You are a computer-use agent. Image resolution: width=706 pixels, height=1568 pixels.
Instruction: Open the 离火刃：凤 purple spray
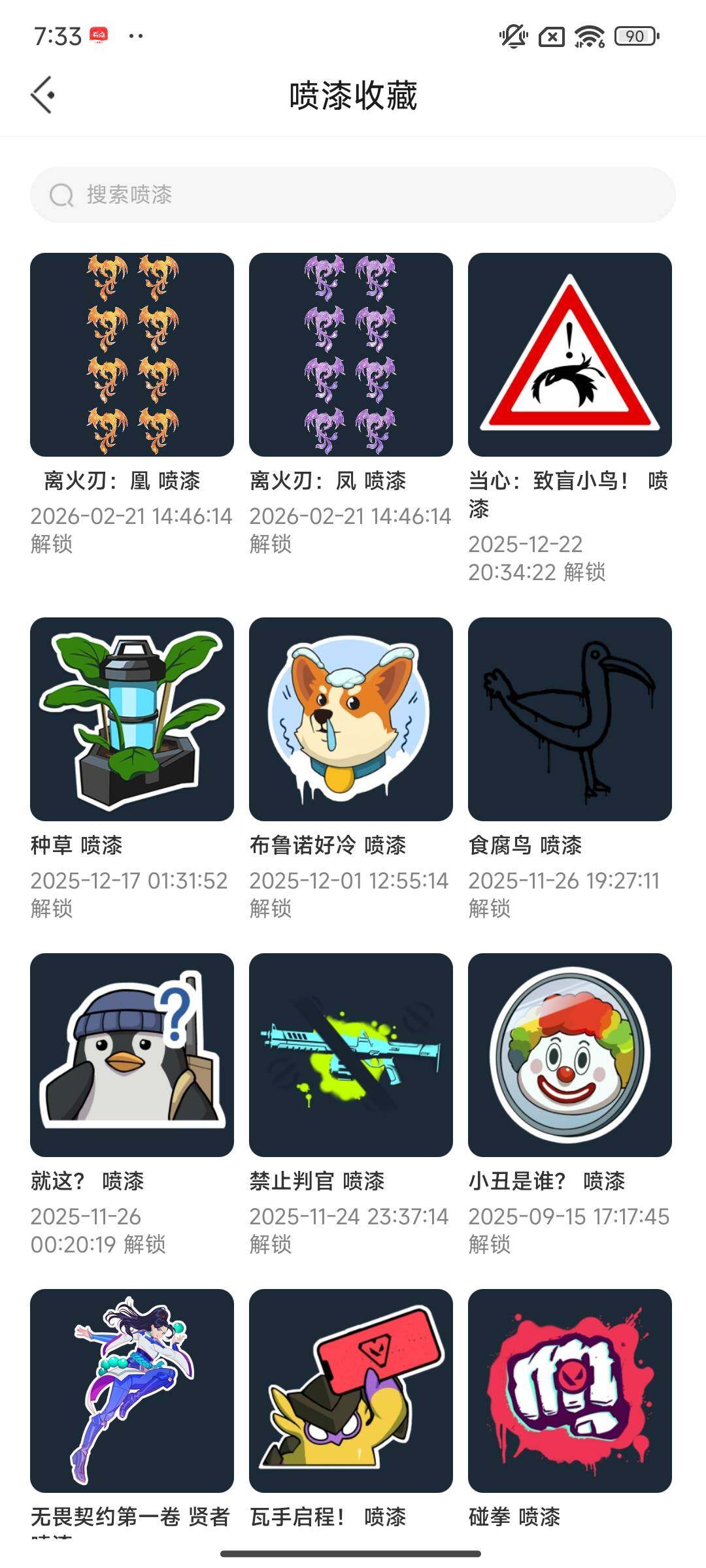[350, 356]
